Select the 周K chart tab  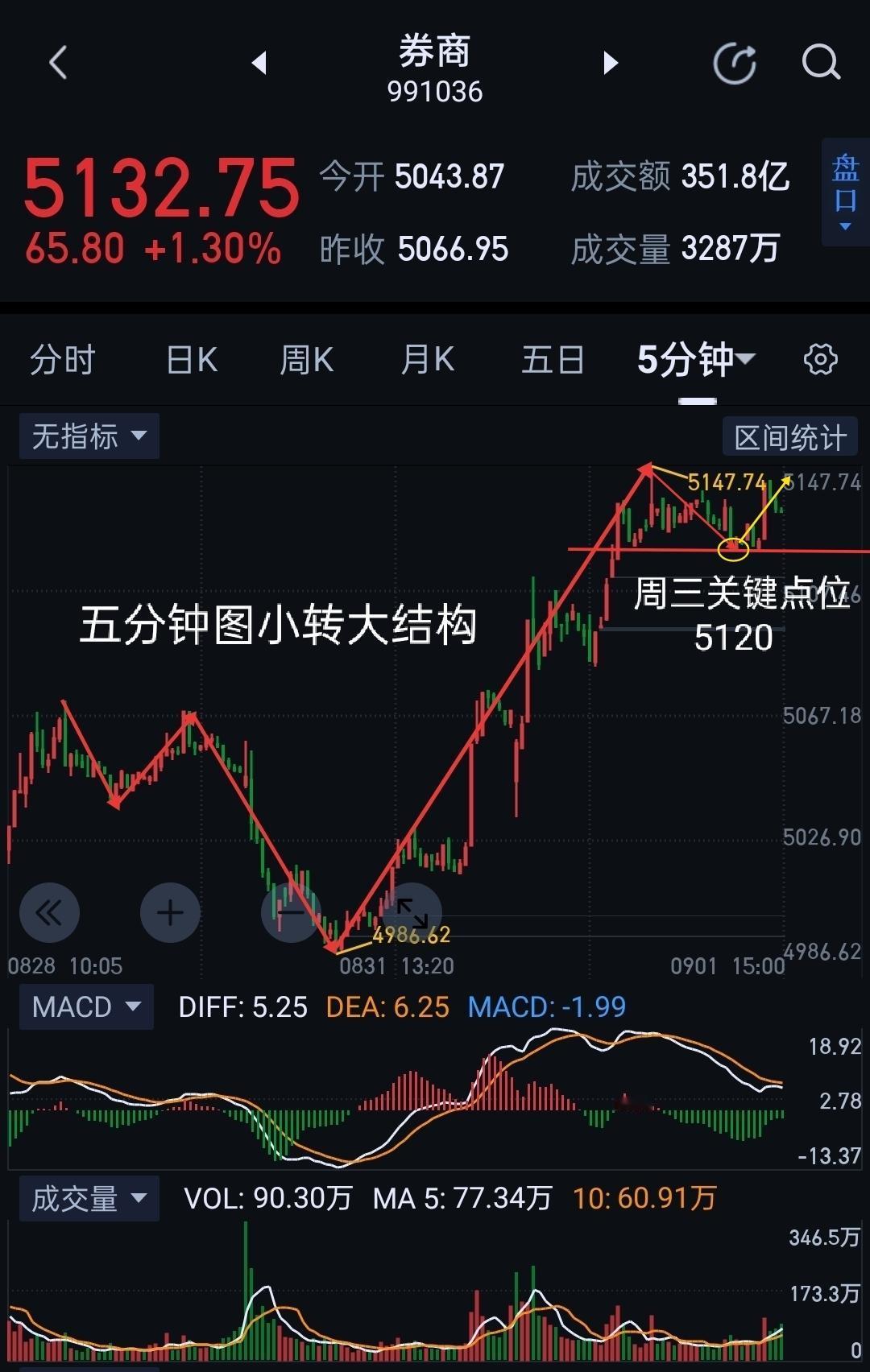(x=306, y=359)
